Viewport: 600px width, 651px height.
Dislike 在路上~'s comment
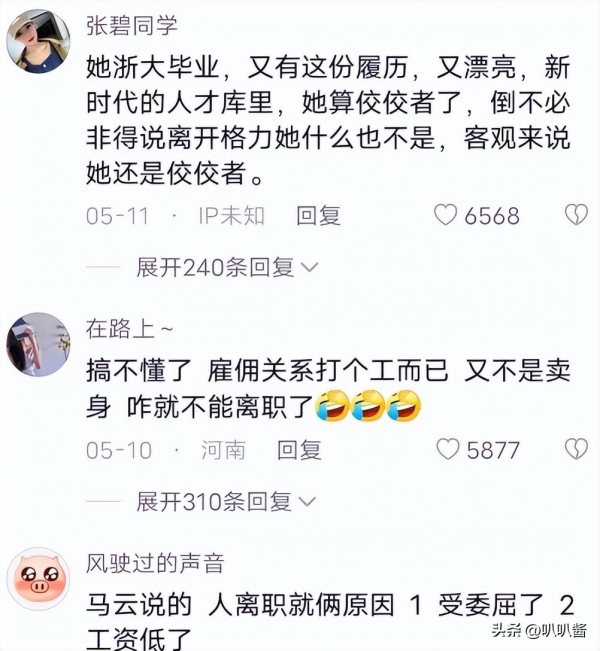575,449
